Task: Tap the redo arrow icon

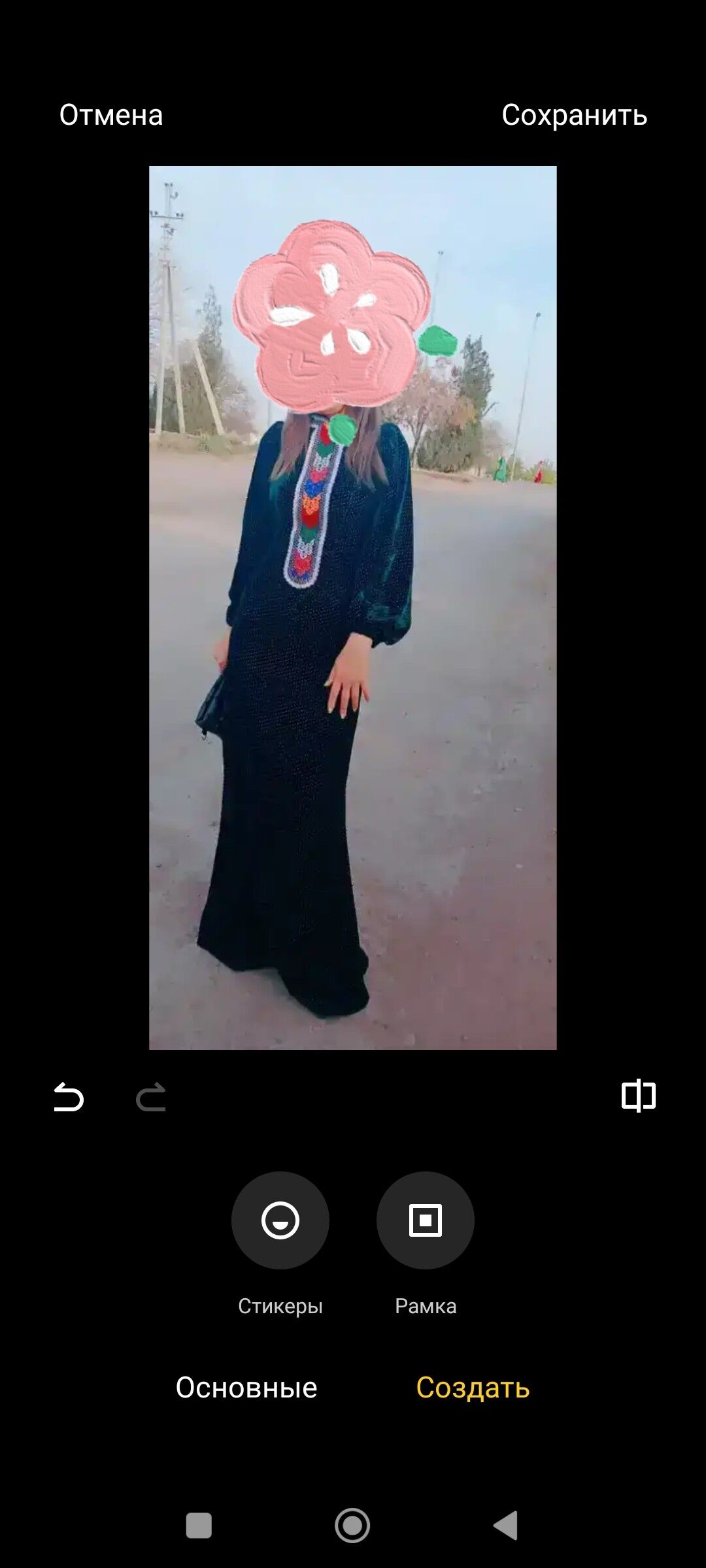Action: [151, 1096]
